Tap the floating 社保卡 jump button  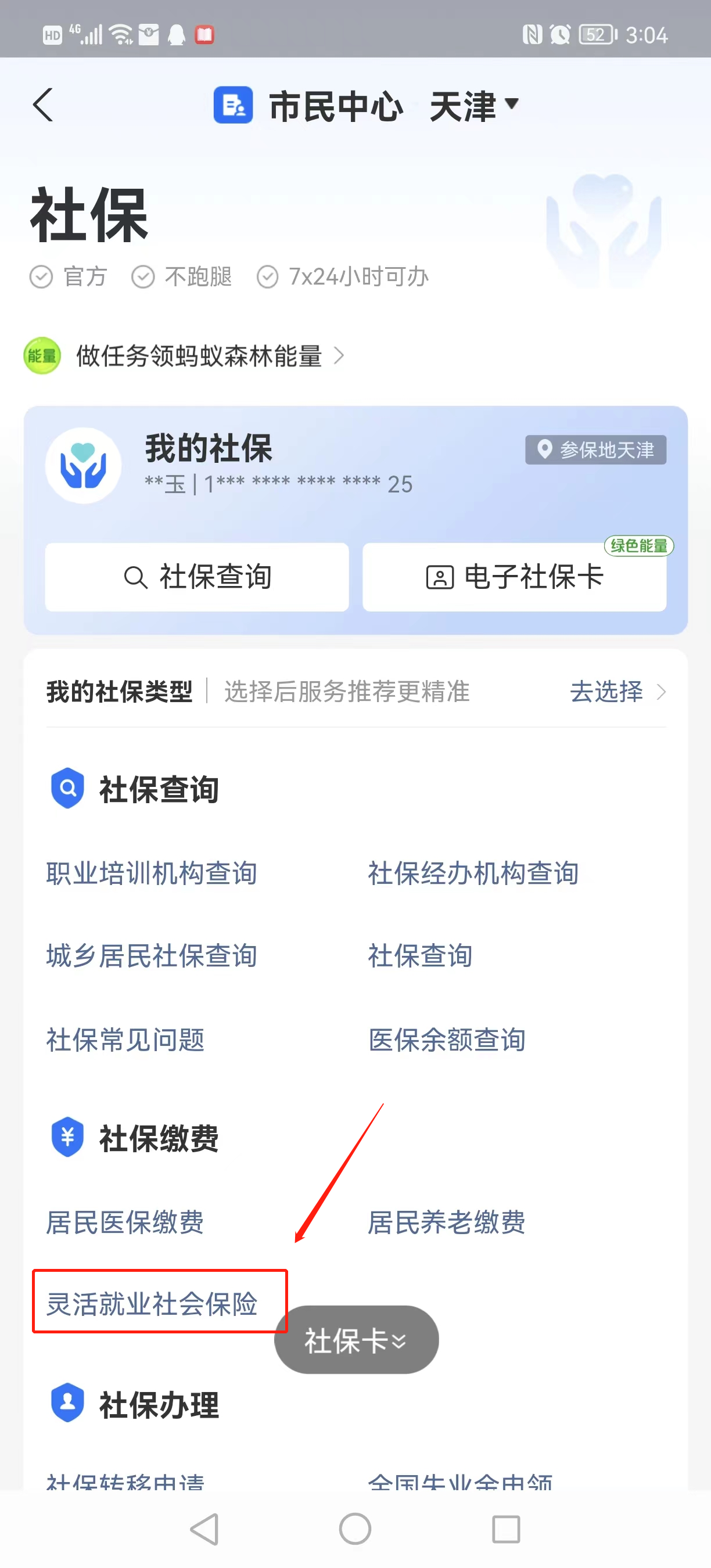pyautogui.click(x=356, y=1340)
